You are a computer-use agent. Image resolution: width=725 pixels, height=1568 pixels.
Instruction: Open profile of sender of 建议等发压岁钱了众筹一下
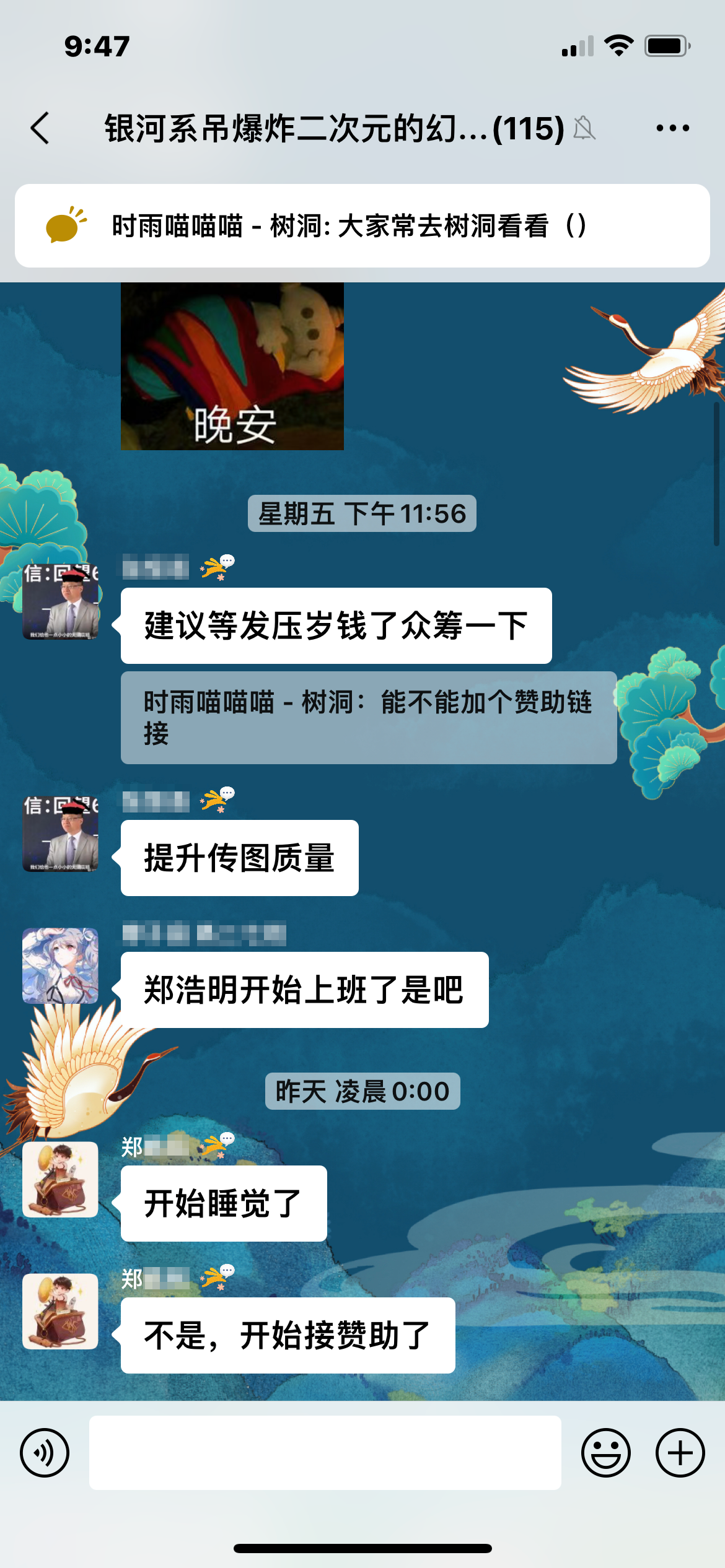tap(61, 602)
